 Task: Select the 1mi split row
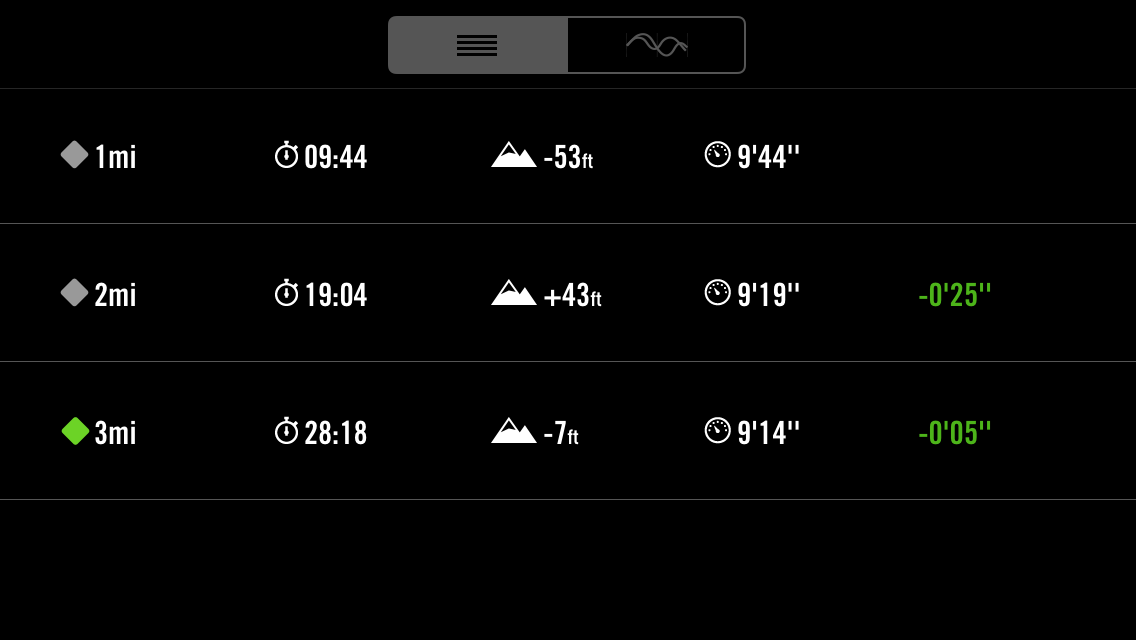(568, 156)
